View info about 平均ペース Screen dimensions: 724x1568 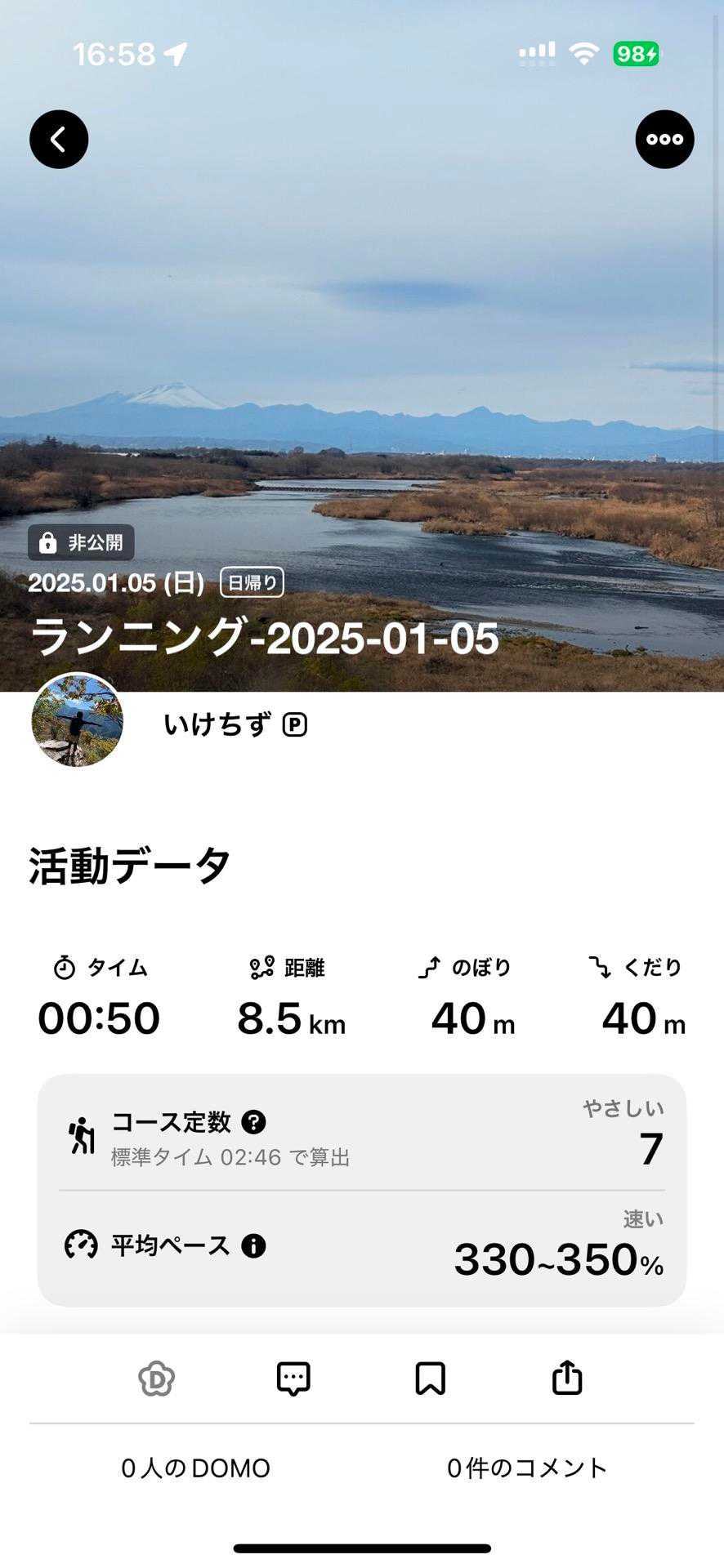[253, 1246]
